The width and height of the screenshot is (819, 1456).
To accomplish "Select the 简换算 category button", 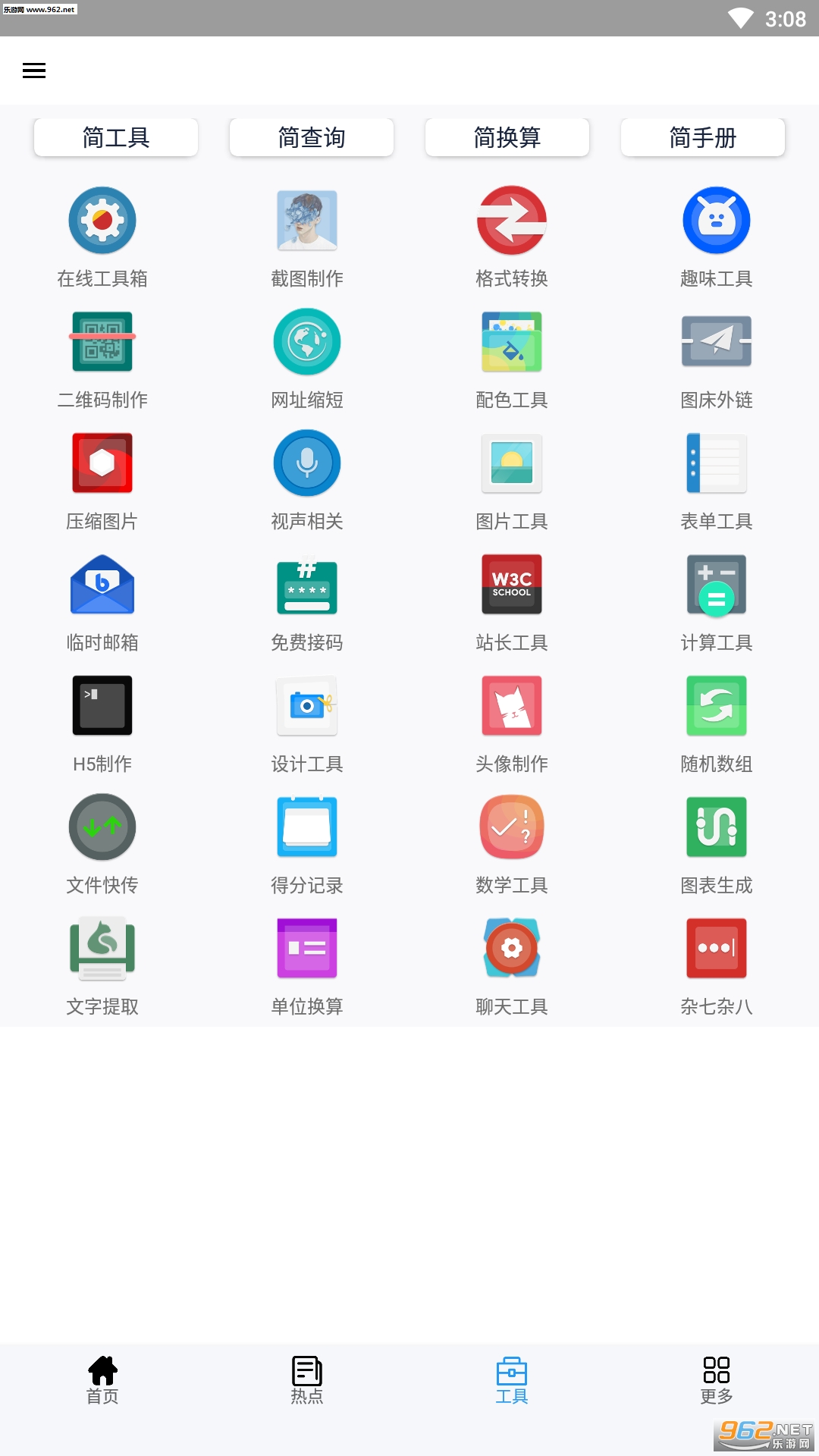I will pyautogui.click(x=507, y=137).
